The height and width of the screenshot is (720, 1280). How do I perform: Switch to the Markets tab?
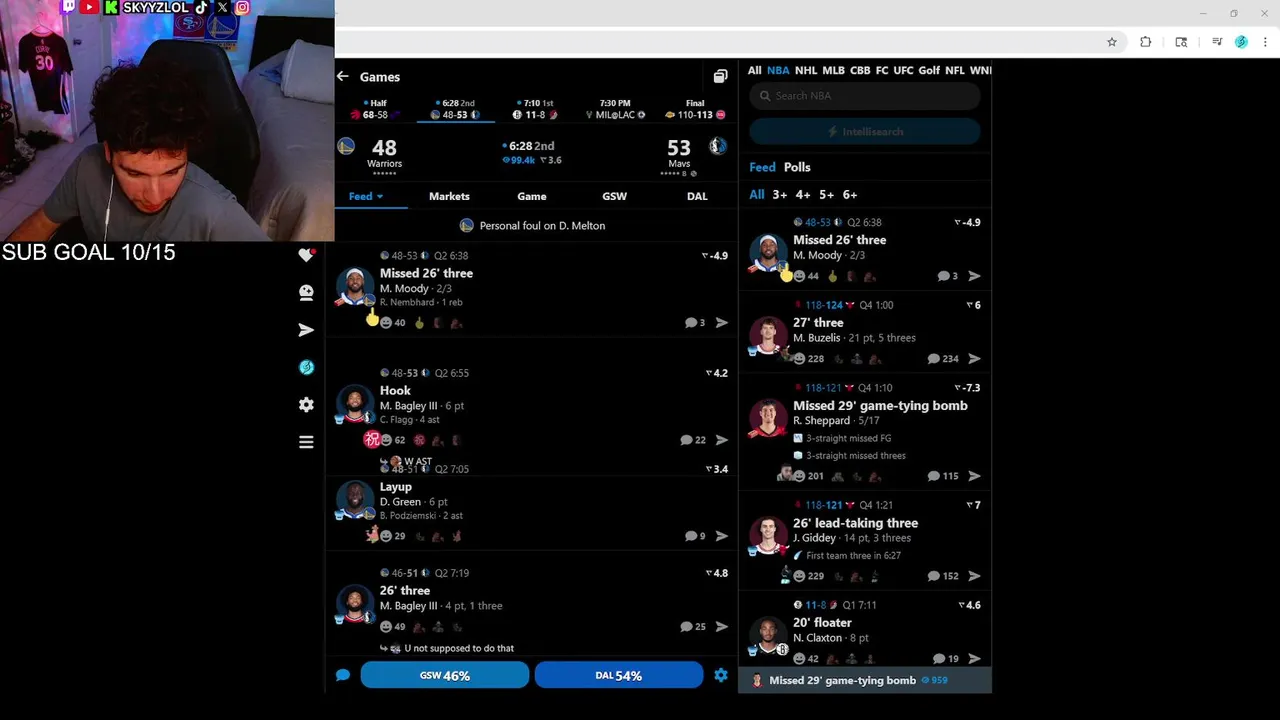[x=449, y=196]
